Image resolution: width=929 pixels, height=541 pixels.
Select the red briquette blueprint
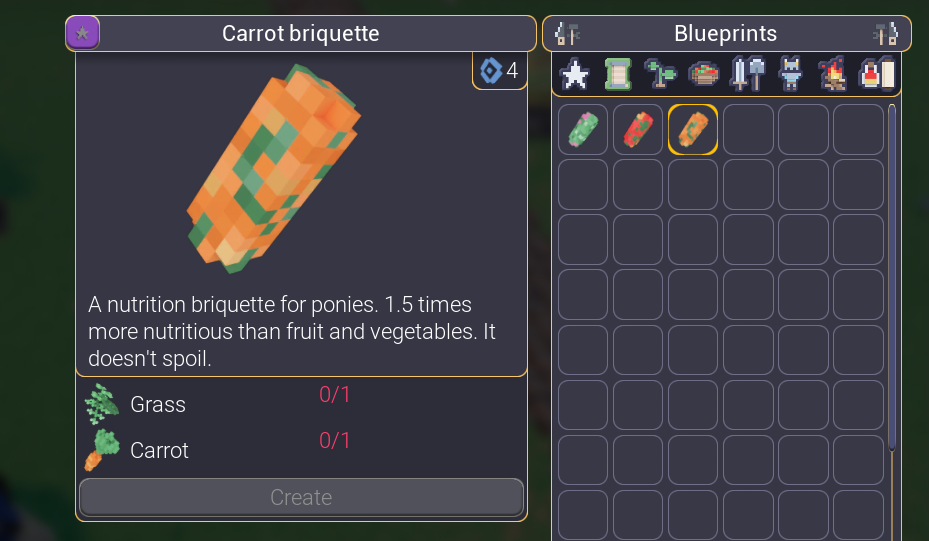[638, 130]
